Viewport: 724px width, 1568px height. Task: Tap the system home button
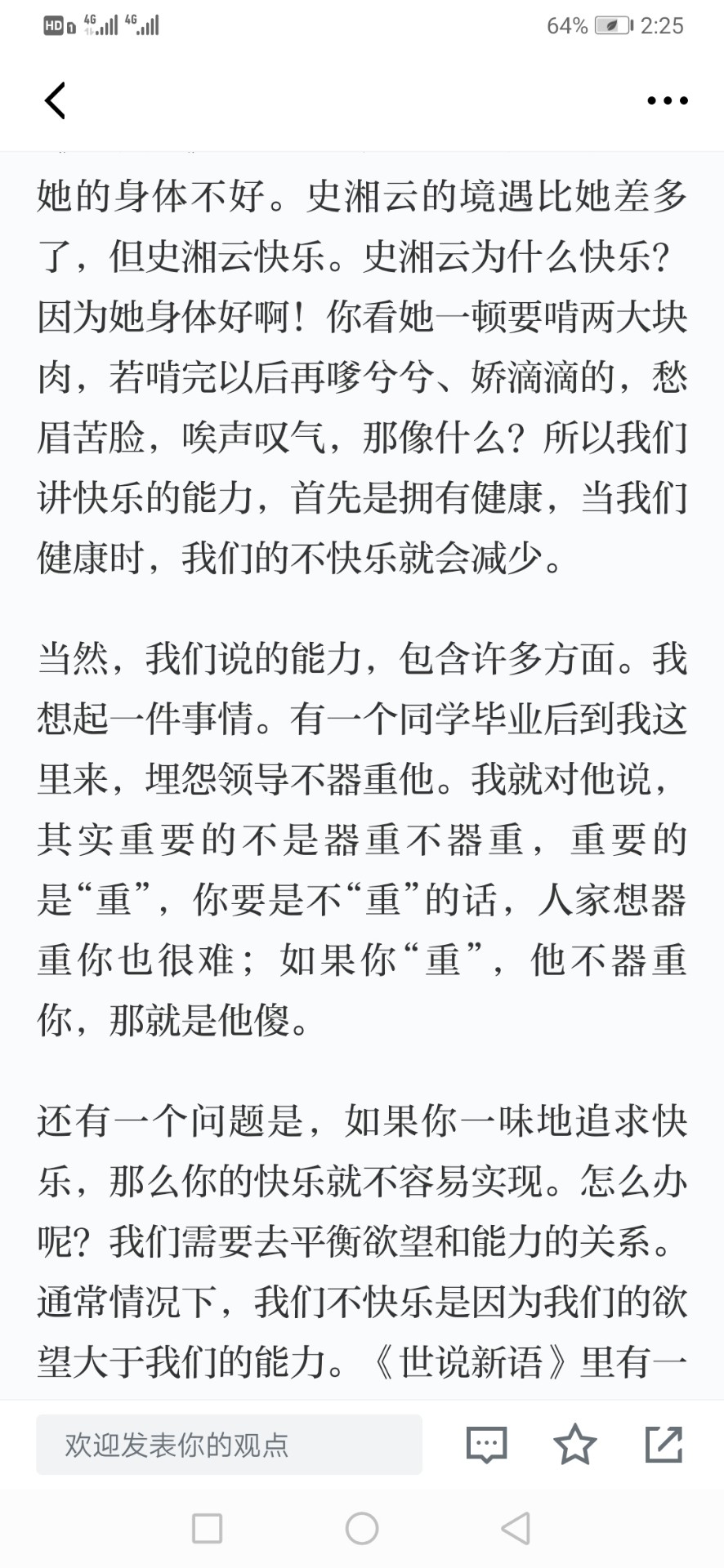point(362,1528)
